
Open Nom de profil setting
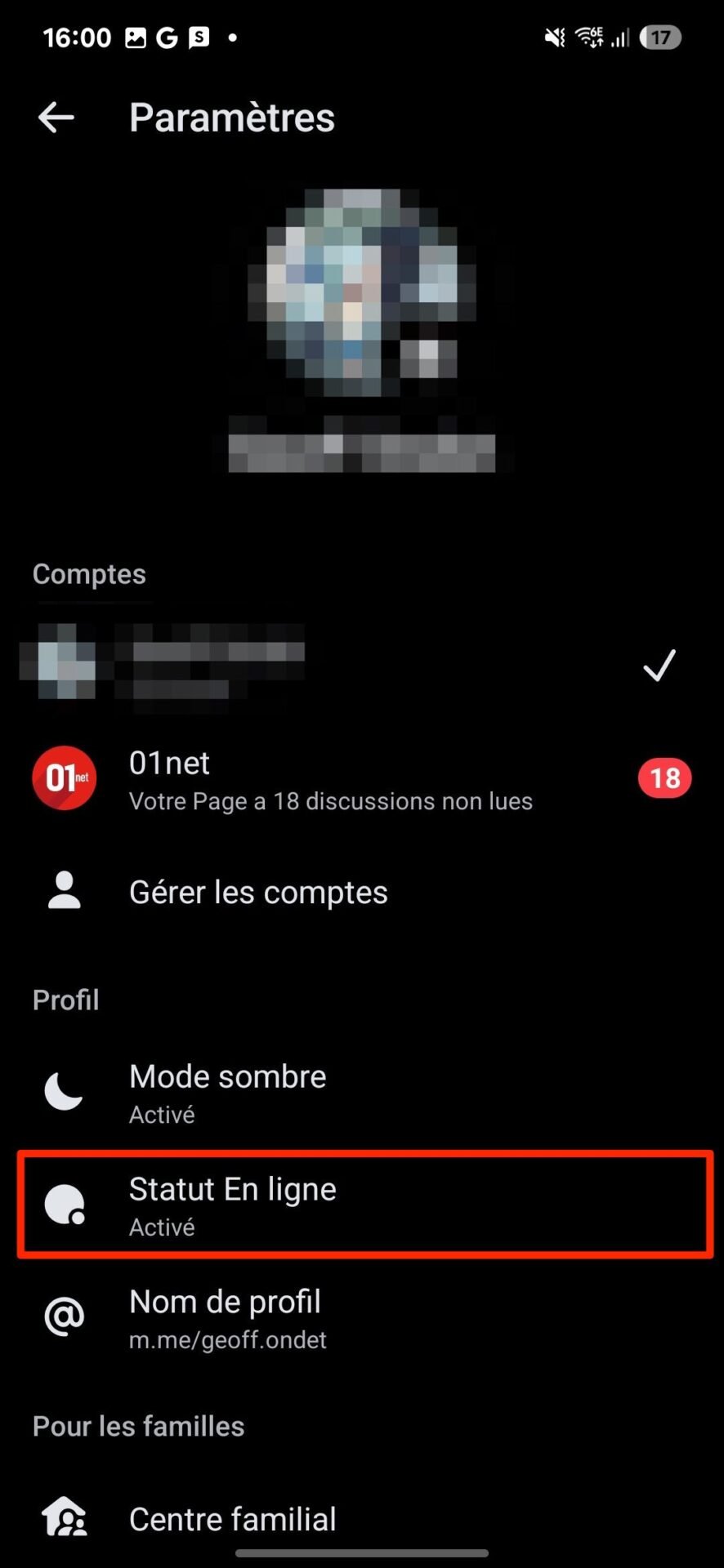click(x=362, y=1318)
